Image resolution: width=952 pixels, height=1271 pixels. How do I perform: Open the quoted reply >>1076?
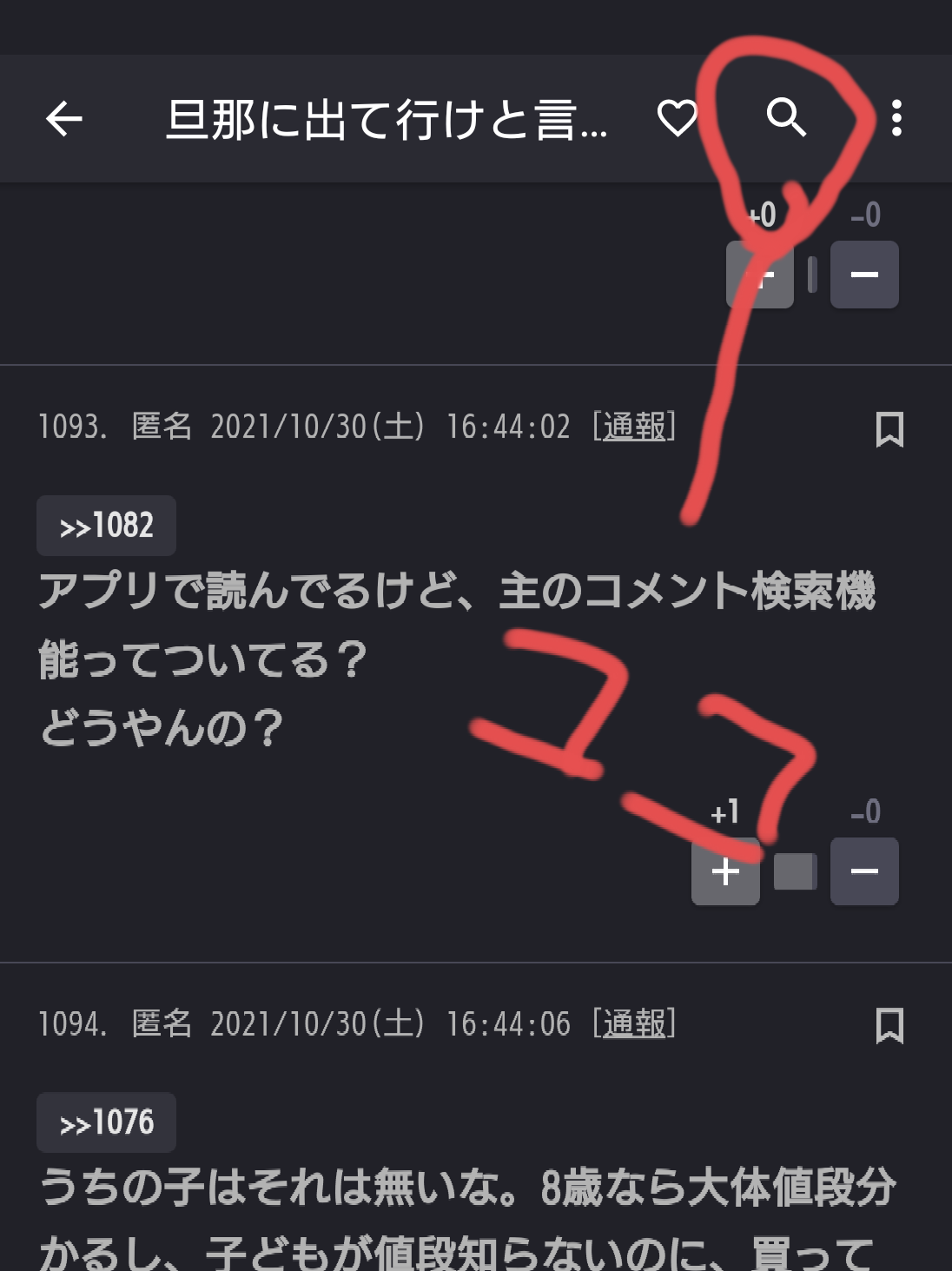coord(106,1122)
